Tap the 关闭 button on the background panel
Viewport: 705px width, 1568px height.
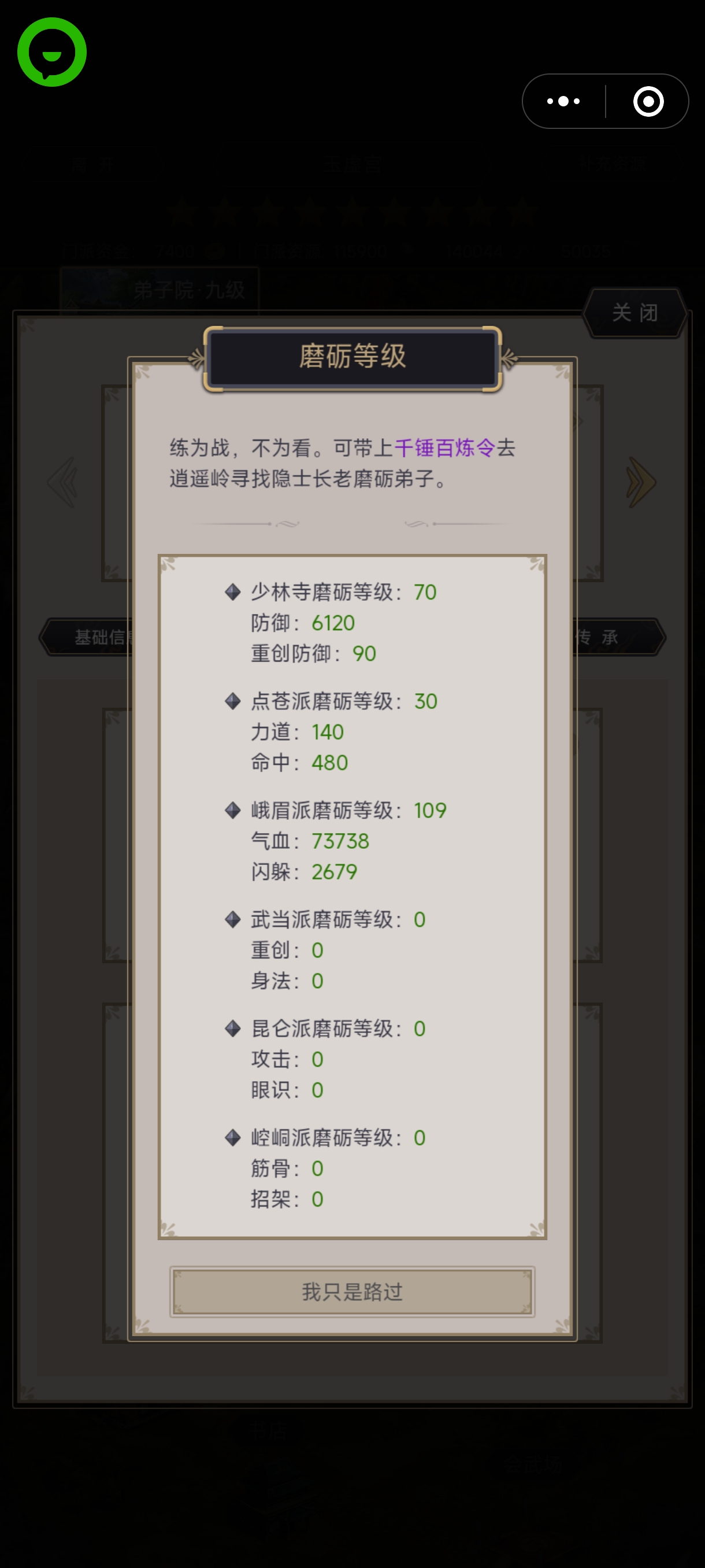coord(634,313)
